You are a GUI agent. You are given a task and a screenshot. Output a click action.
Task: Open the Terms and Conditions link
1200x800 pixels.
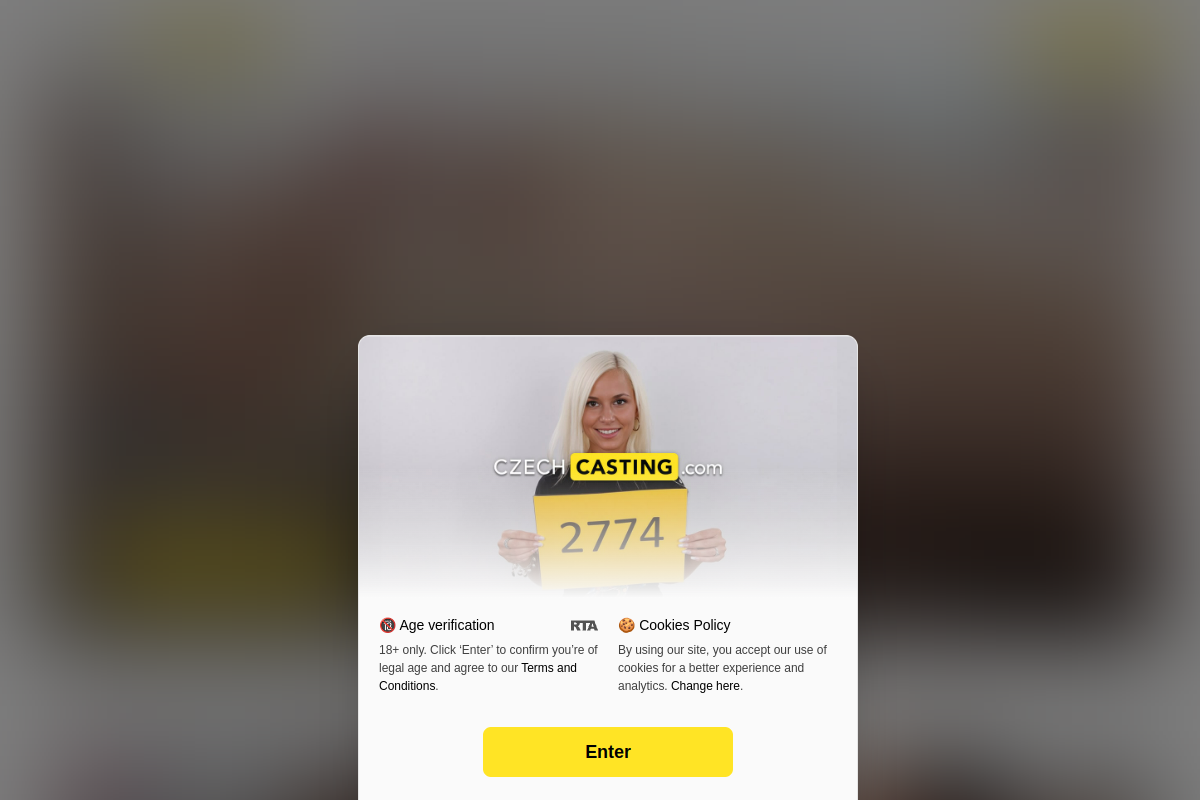(548, 668)
